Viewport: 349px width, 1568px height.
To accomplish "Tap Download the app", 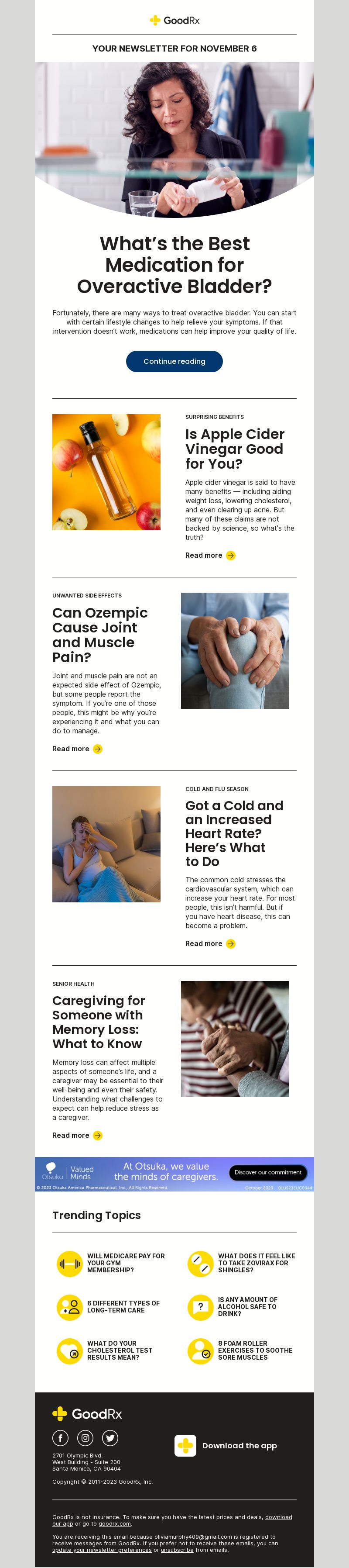I will (x=239, y=1446).
